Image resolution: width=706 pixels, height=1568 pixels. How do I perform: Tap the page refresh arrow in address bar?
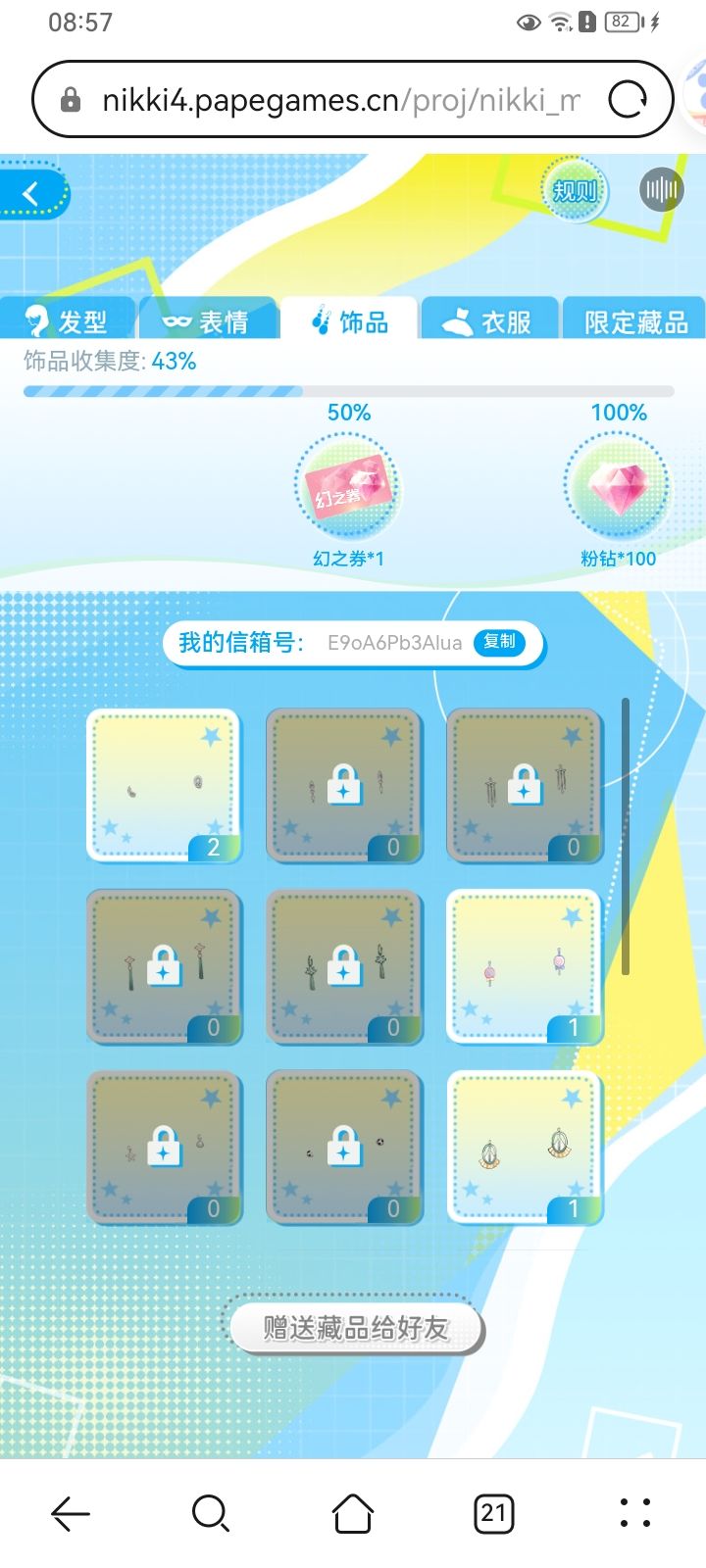point(628,98)
